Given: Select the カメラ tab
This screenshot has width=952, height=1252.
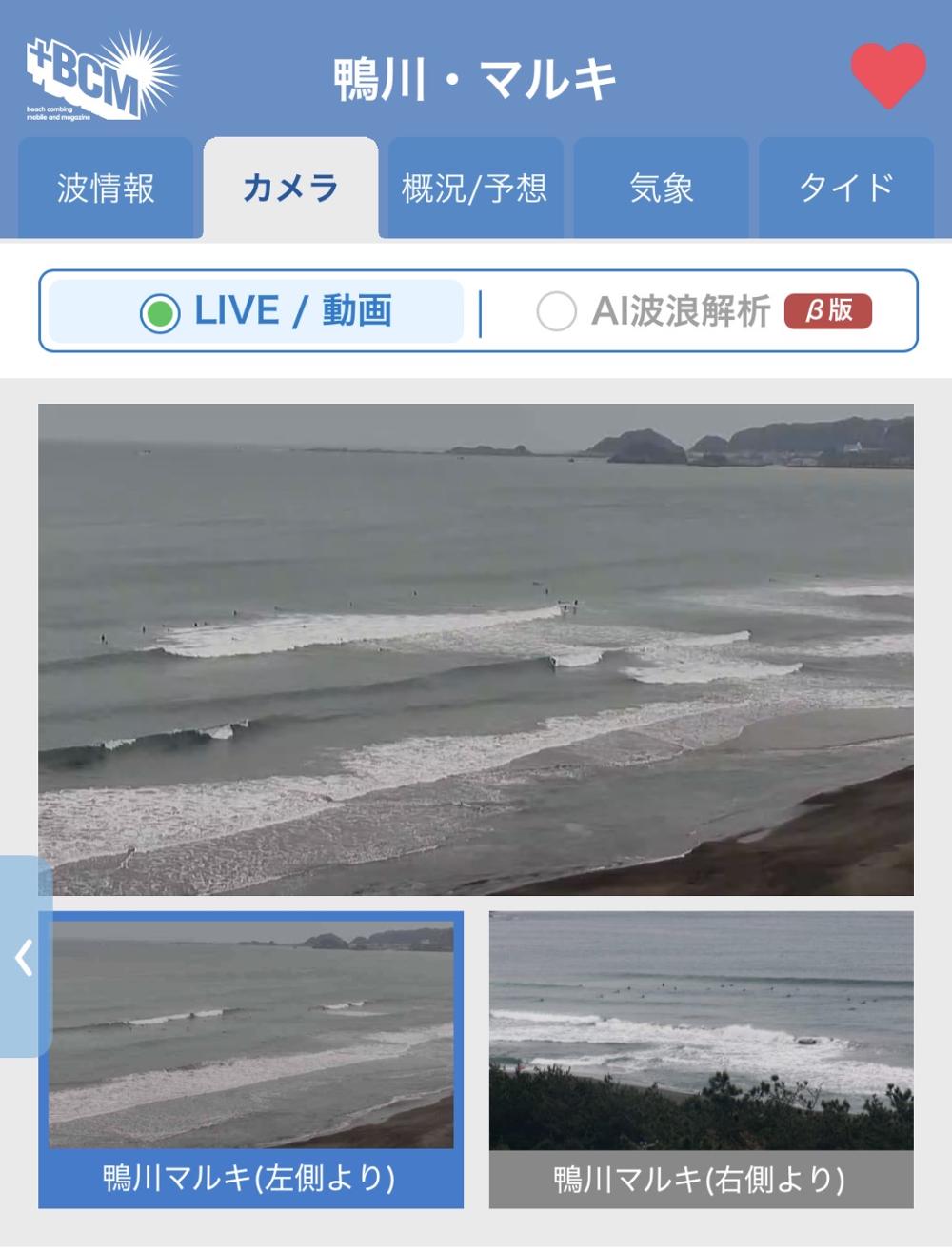Looking at the screenshot, I should coord(290,189).
